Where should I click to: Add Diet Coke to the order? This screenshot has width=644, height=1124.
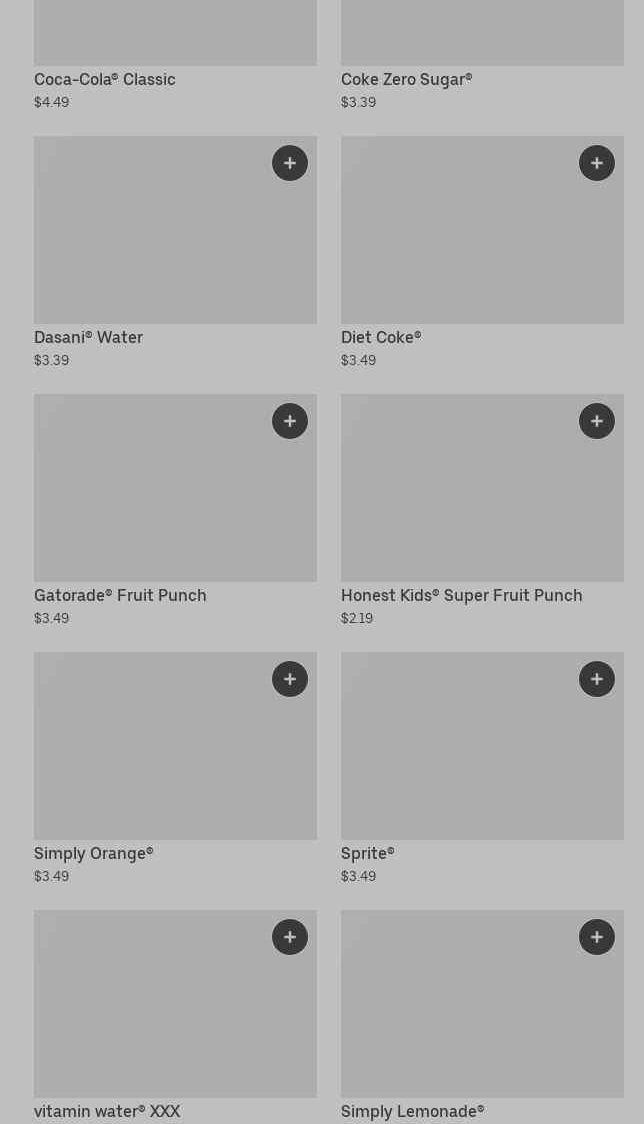pyautogui.click(x=597, y=163)
